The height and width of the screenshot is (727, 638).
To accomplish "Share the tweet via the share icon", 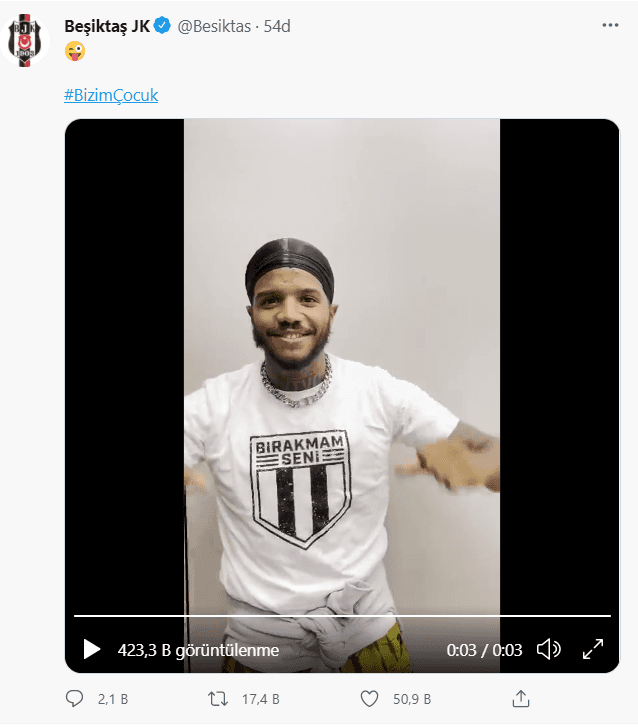I will (x=520, y=697).
